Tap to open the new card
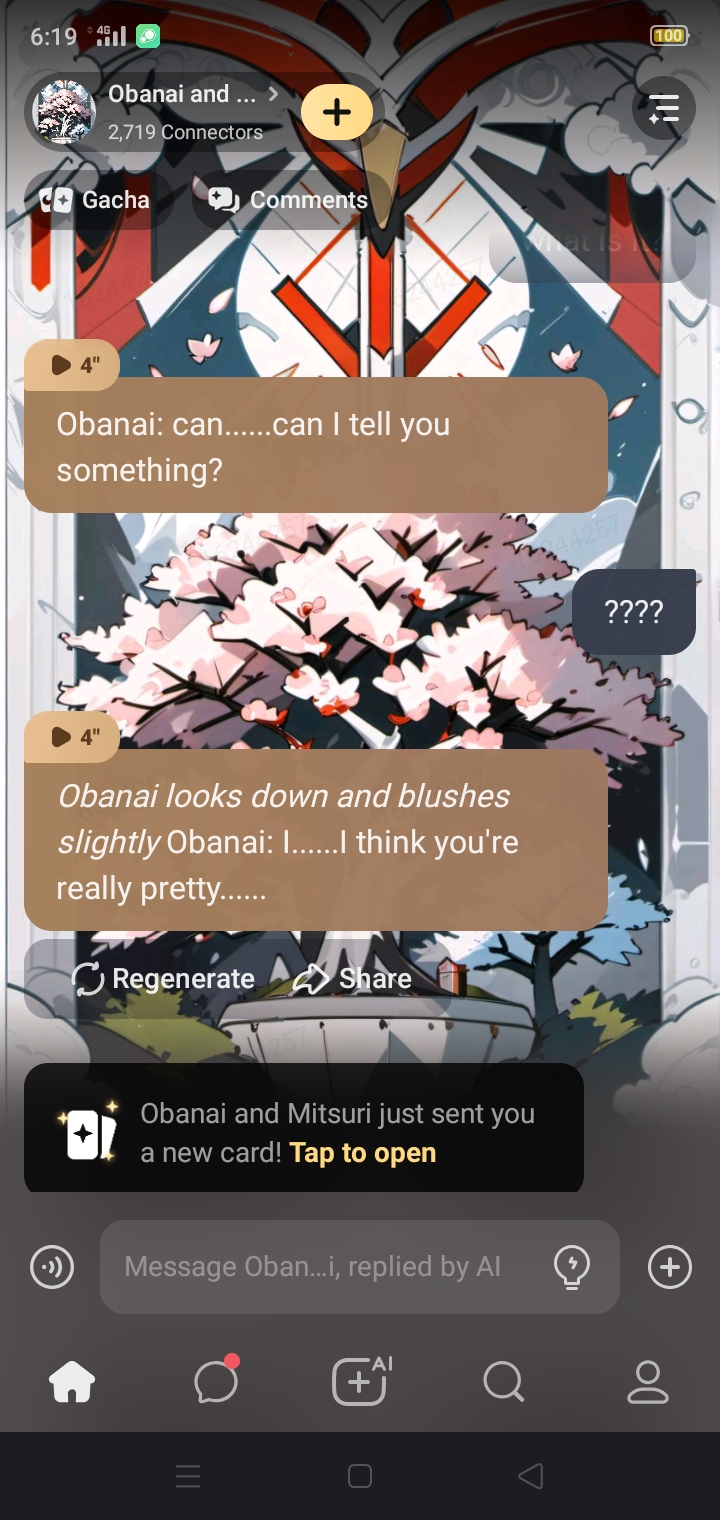The width and height of the screenshot is (720, 1520). (x=362, y=1153)
